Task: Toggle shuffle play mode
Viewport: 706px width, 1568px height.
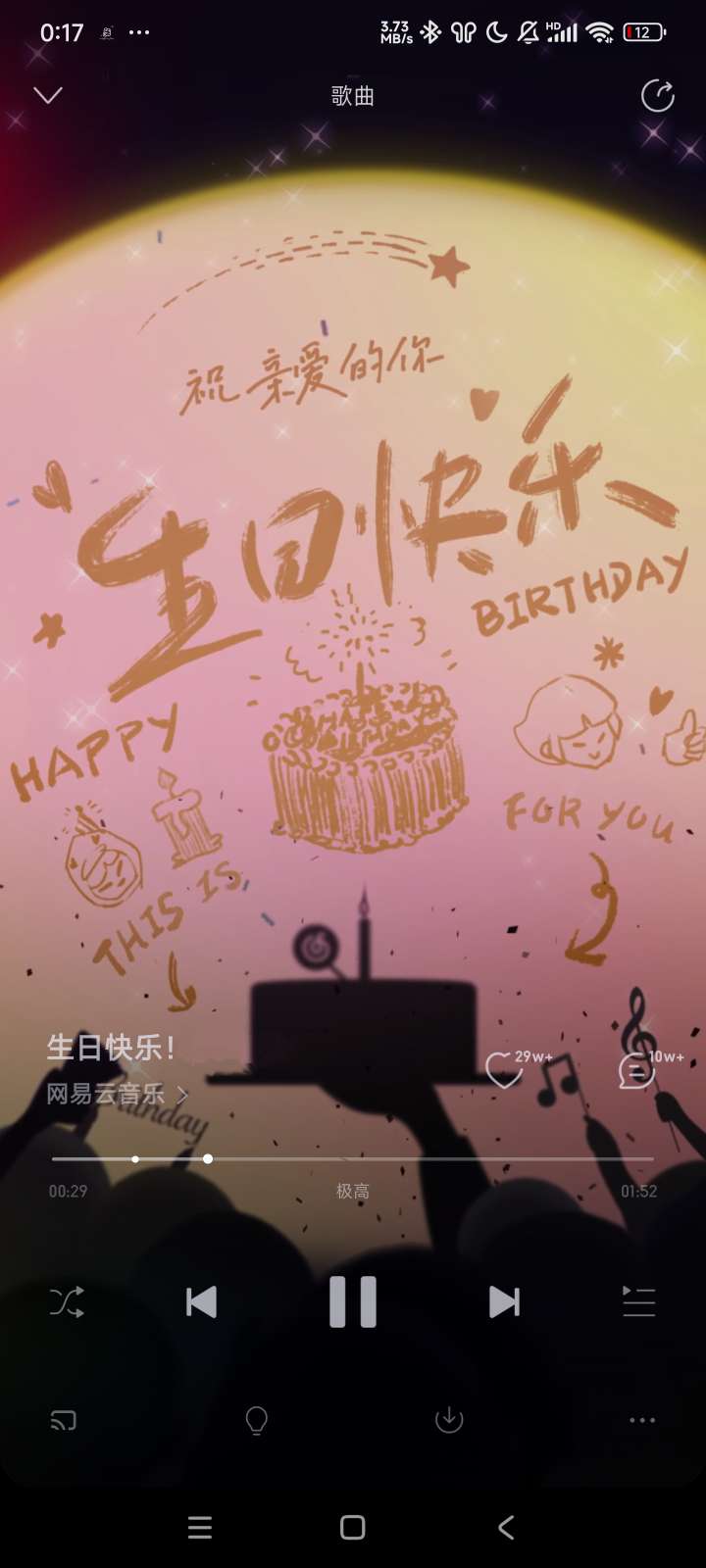Action: (67, 1302)
